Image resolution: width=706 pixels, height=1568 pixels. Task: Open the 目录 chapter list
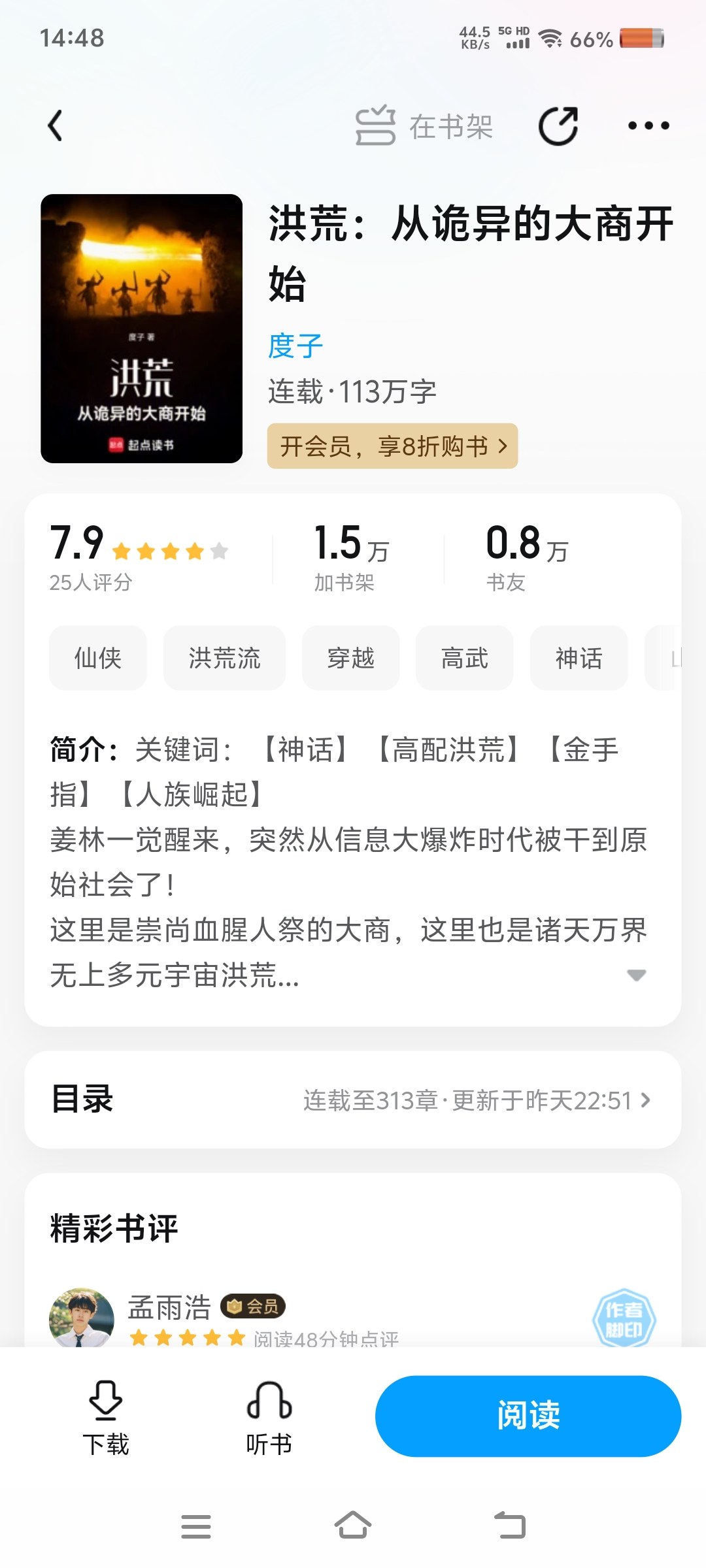(353, 1100)
